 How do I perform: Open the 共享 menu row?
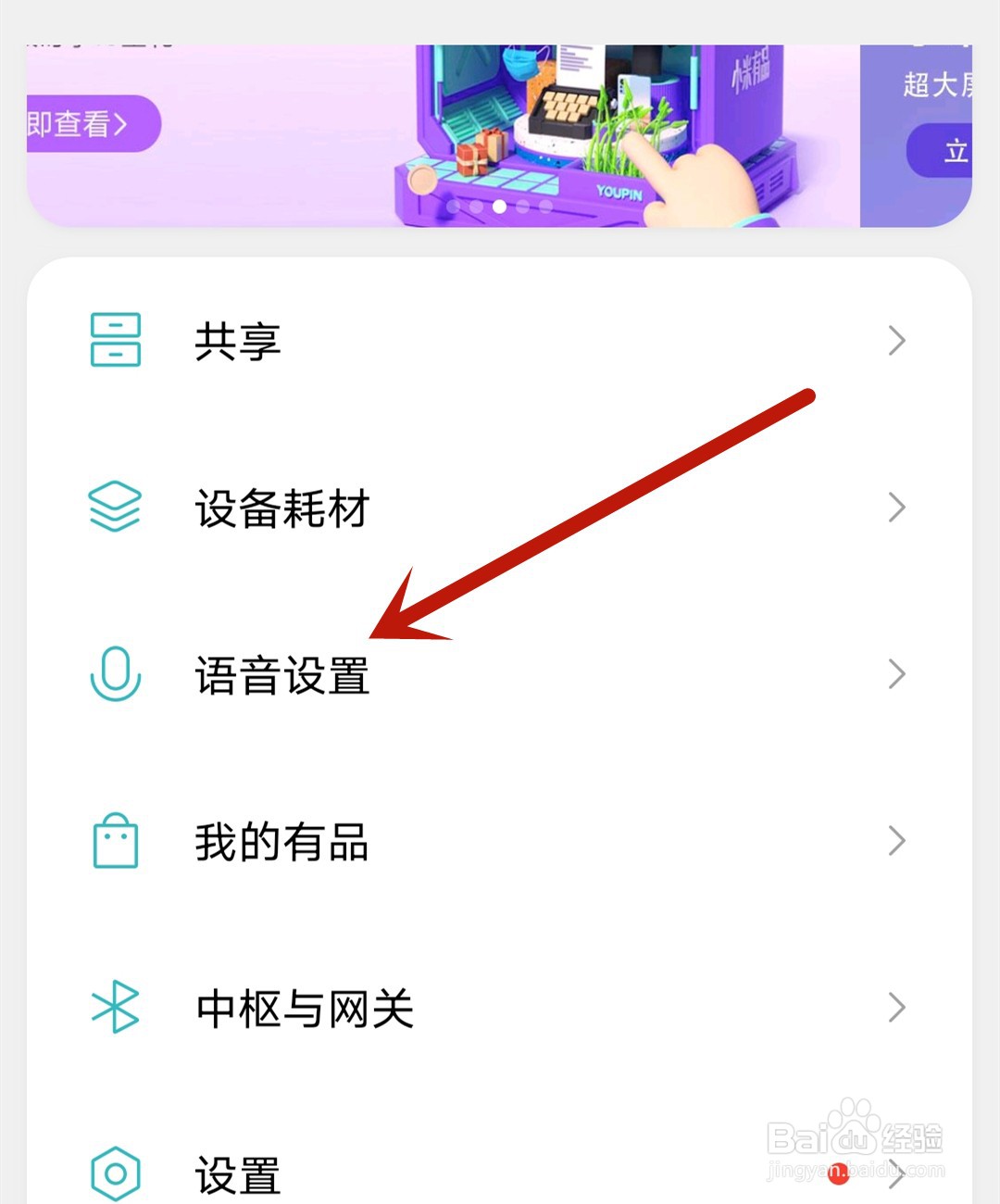(x=236, y=341)
